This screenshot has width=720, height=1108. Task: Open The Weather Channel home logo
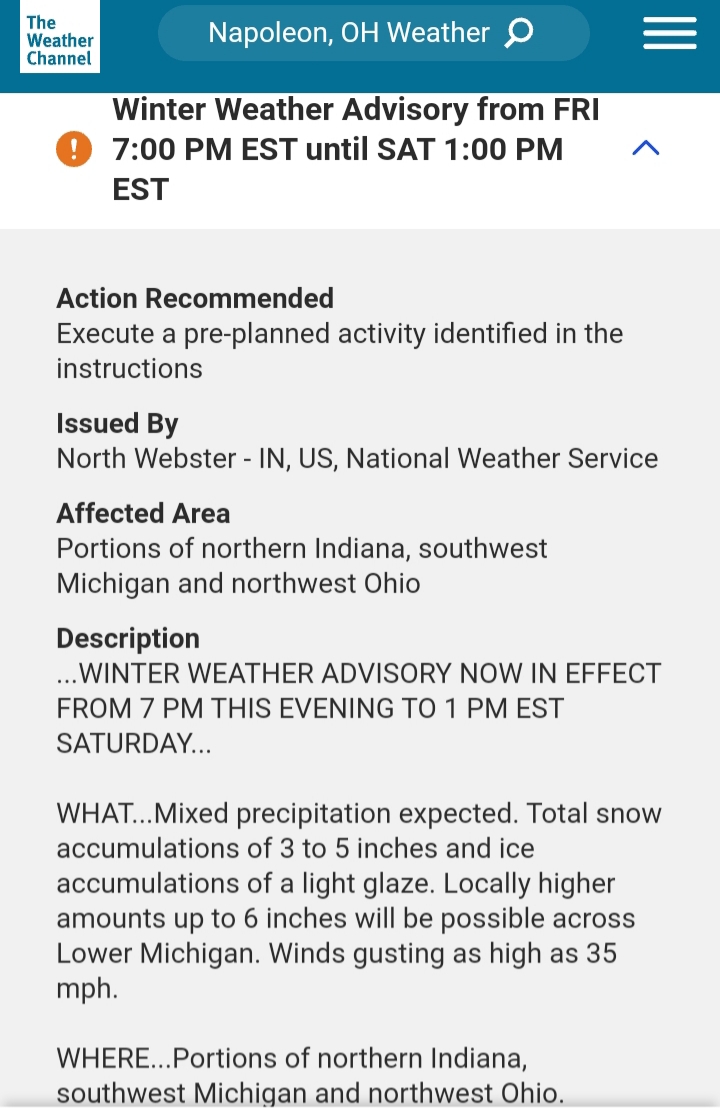60,40
